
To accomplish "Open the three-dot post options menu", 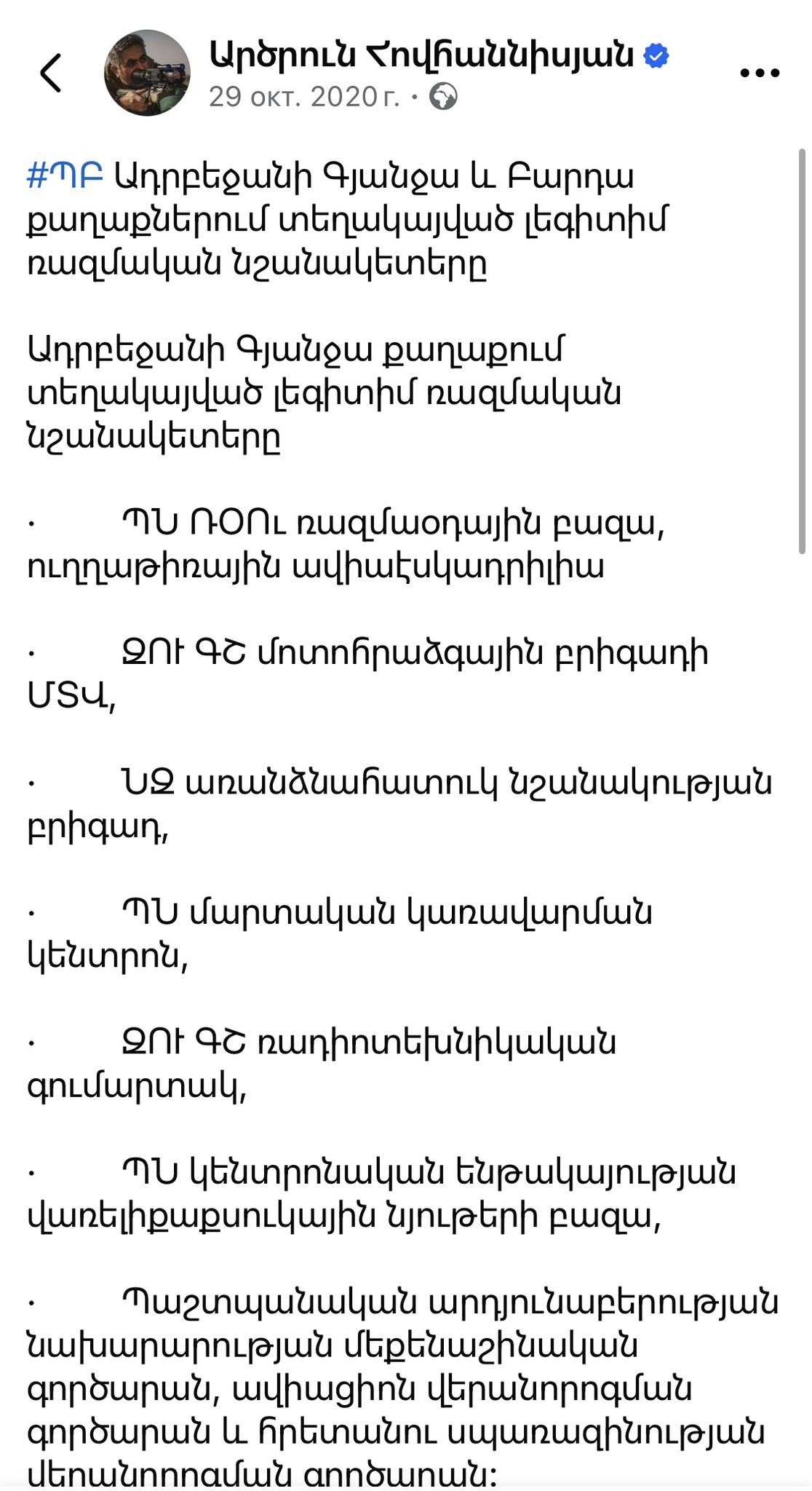I will (760, 73).
